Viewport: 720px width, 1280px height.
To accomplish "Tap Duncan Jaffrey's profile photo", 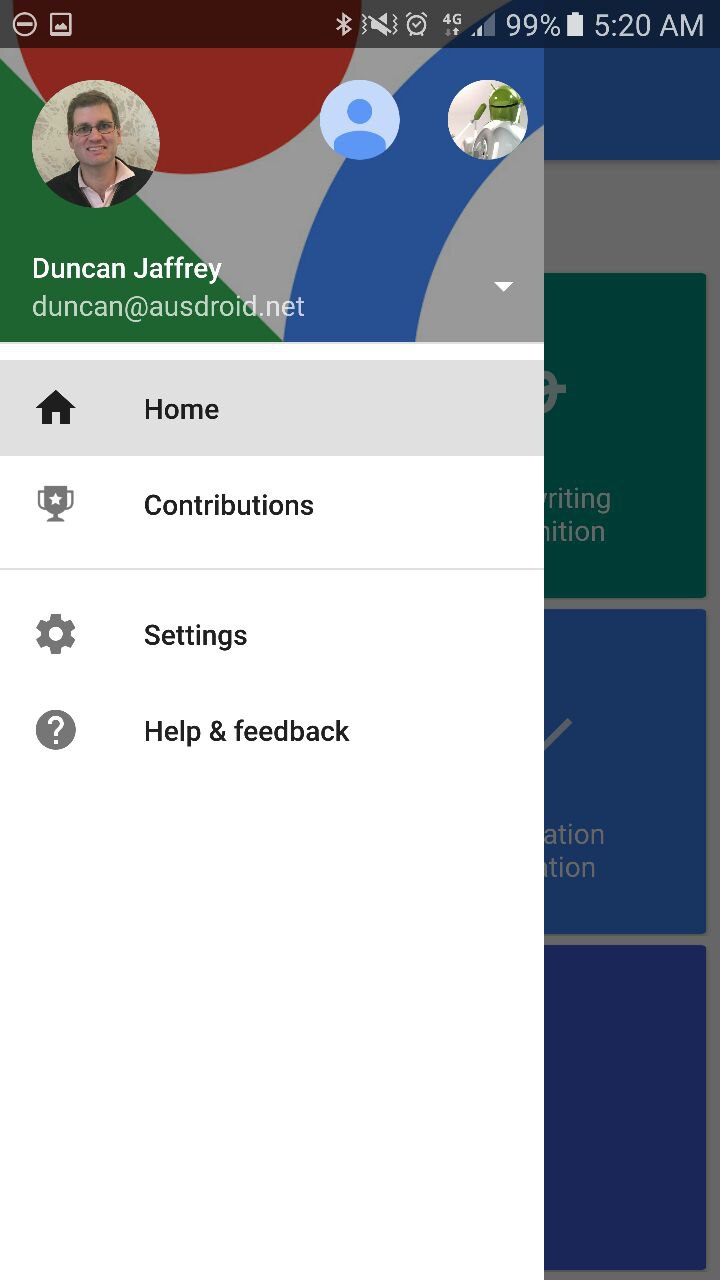I will (x=96, y=144).
